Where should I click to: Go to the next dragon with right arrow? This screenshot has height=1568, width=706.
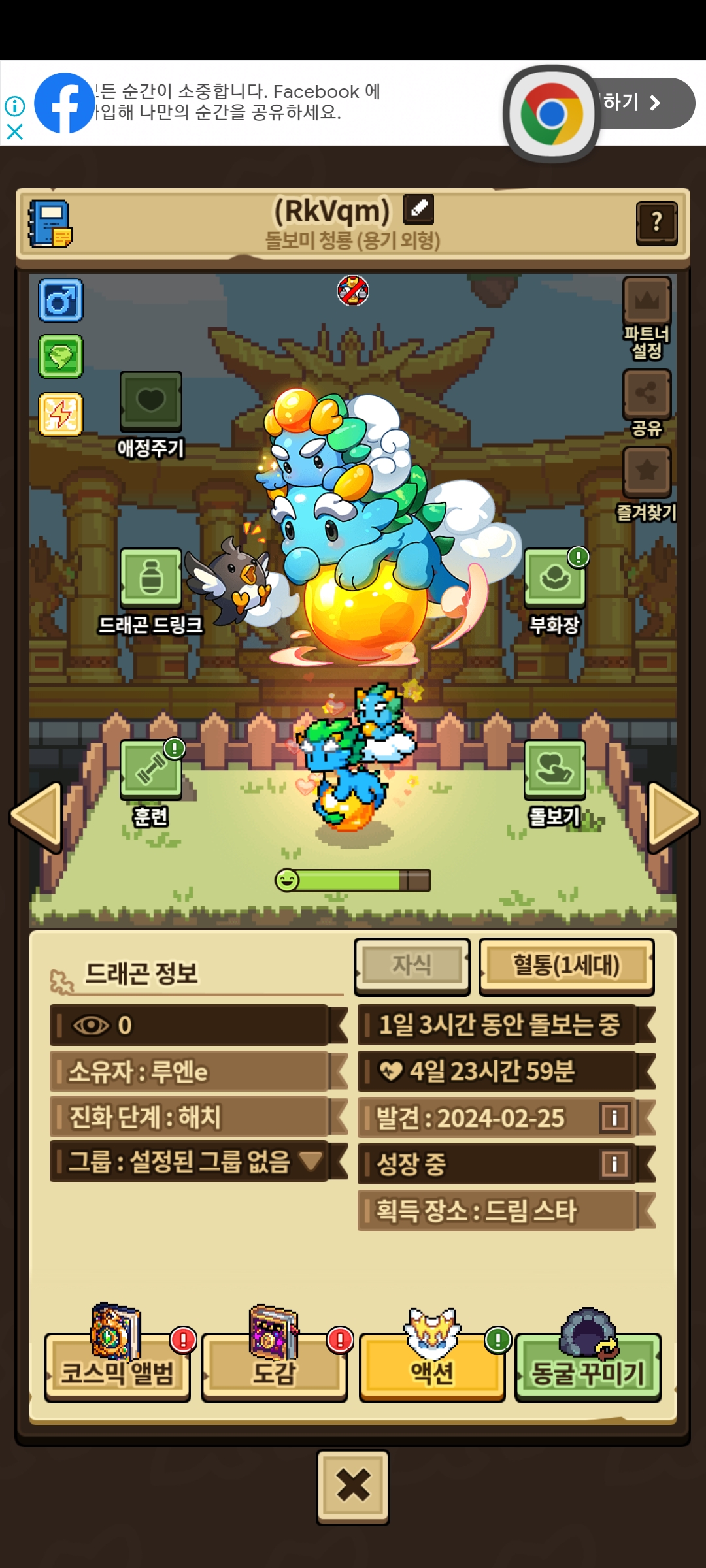(672, 816)
